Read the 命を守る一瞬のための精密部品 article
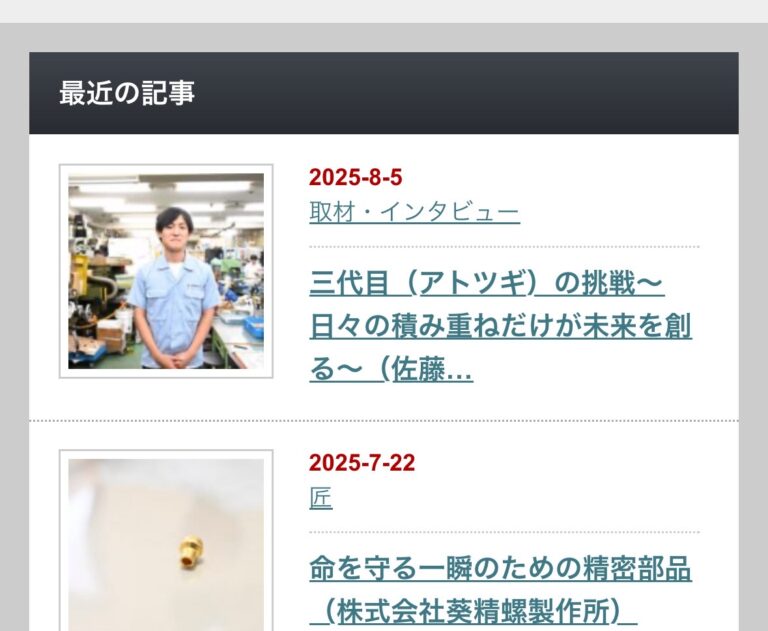 click(500, 588)
